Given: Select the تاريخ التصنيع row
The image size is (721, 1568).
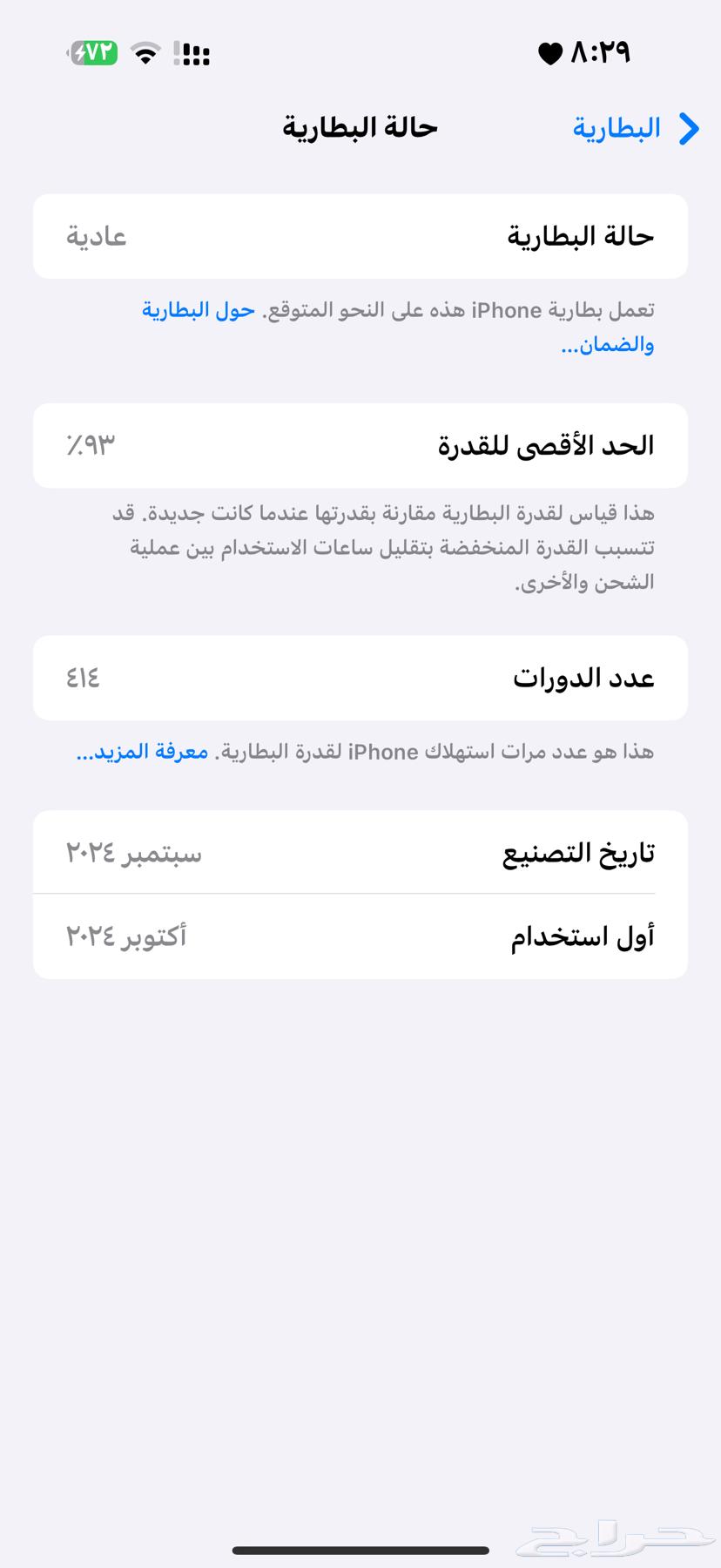Looking at the screenshot, I should (x=360, y=852).
